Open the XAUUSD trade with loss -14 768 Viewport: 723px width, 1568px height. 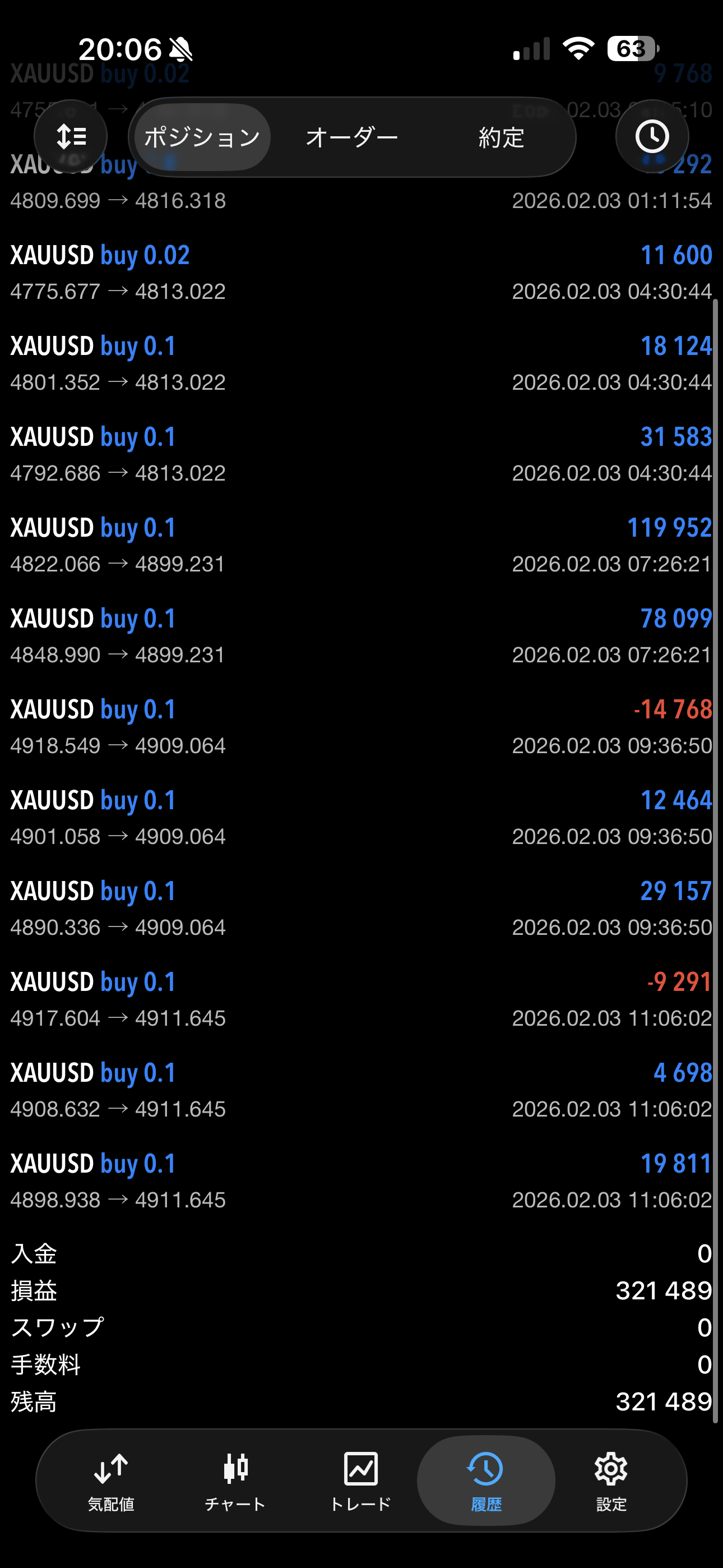361,727
